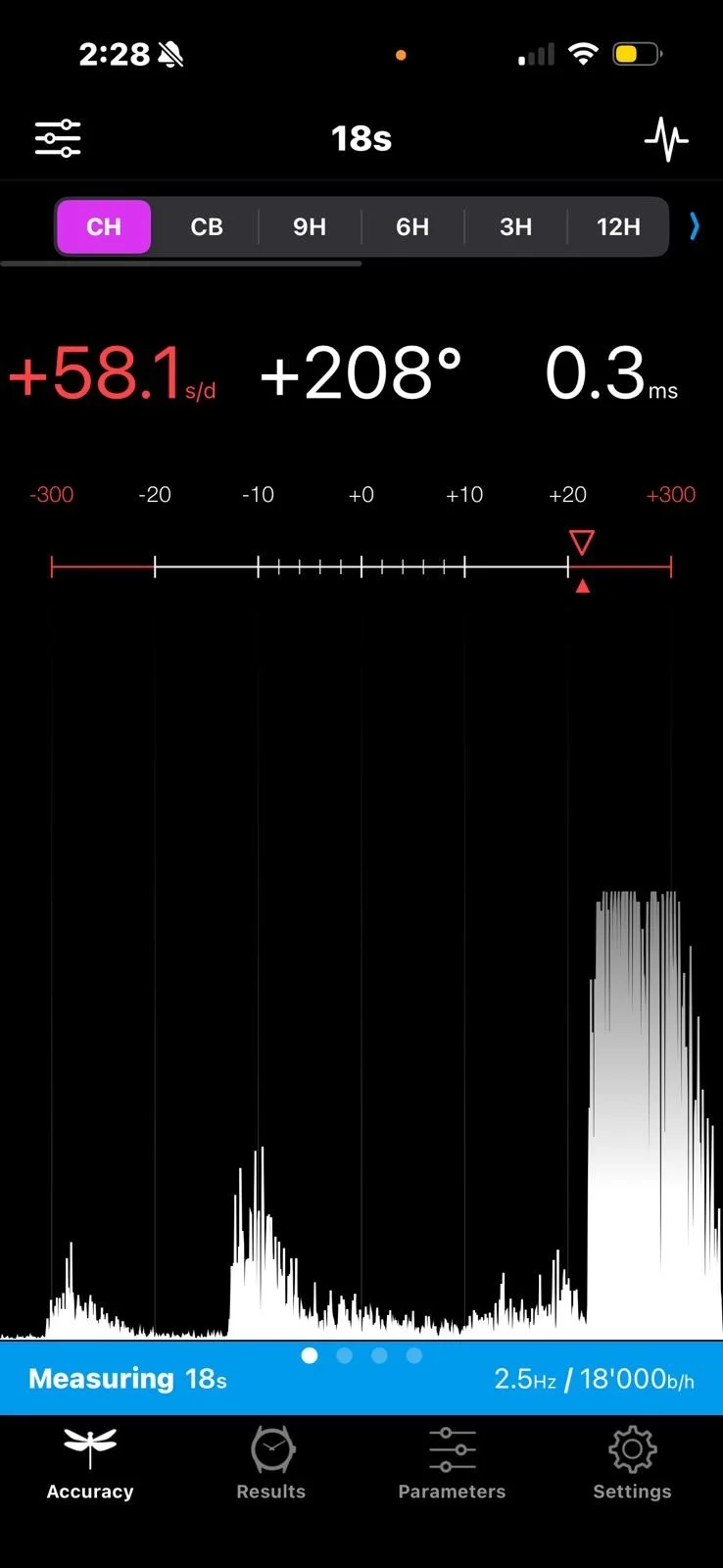Open the Accuracy tab

tap(90, 1464)
